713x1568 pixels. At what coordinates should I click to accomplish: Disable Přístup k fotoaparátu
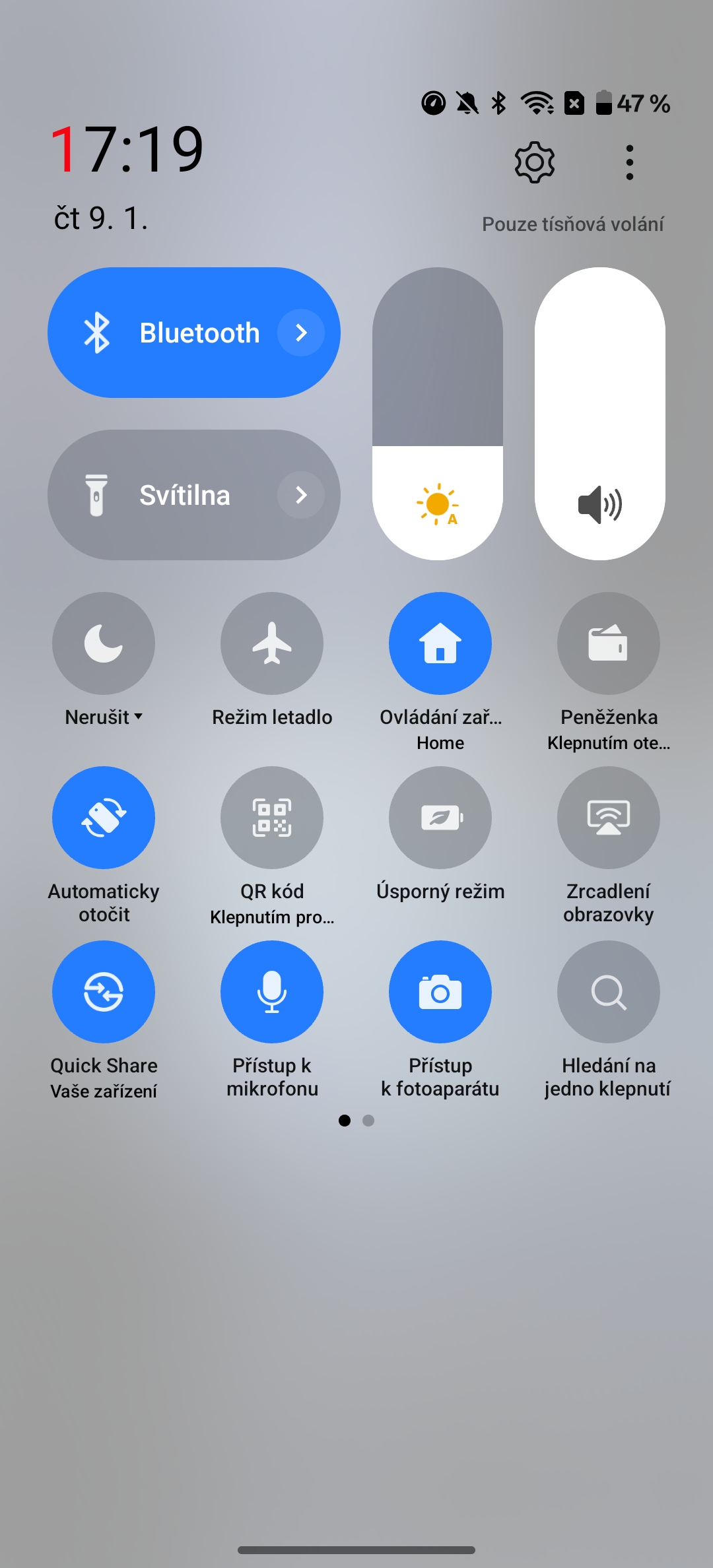(440, 992)
